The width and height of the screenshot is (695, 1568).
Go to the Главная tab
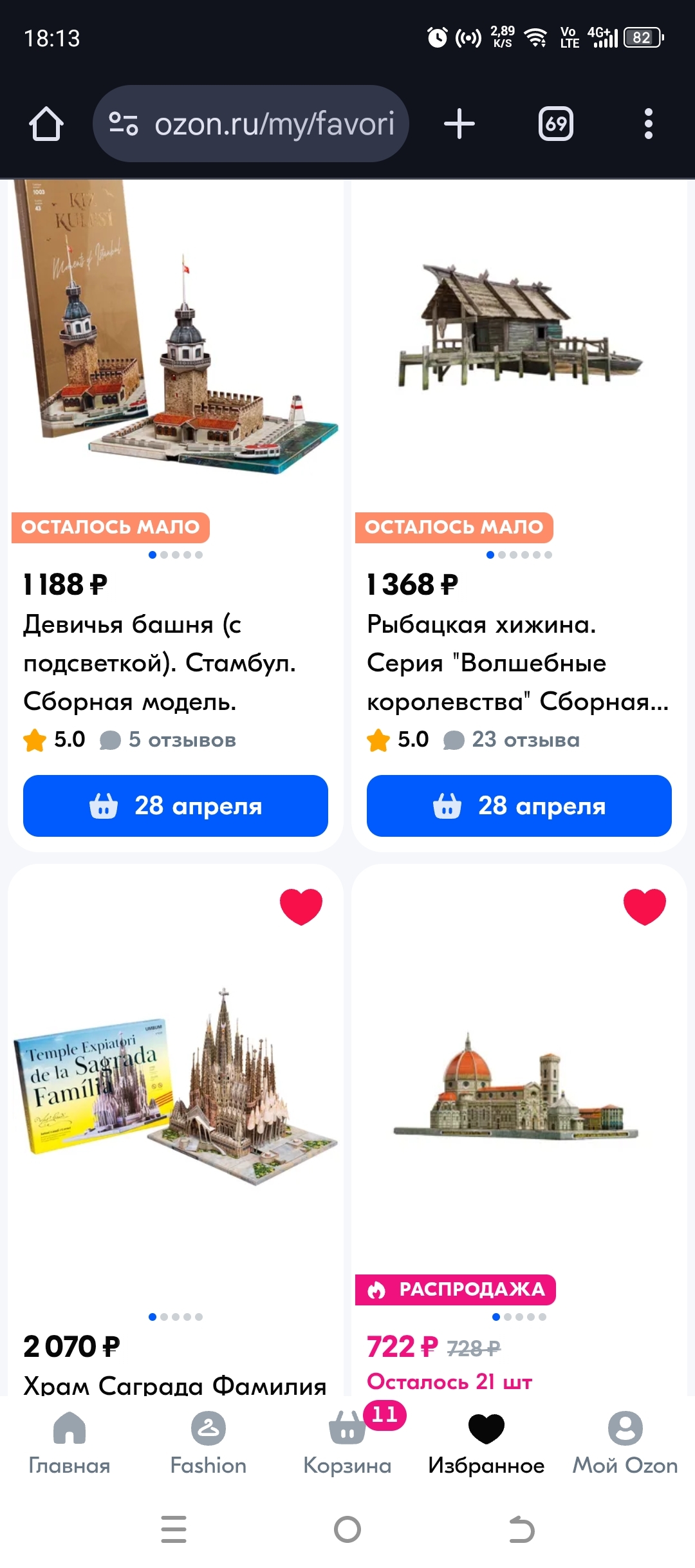click(69, 1443)
